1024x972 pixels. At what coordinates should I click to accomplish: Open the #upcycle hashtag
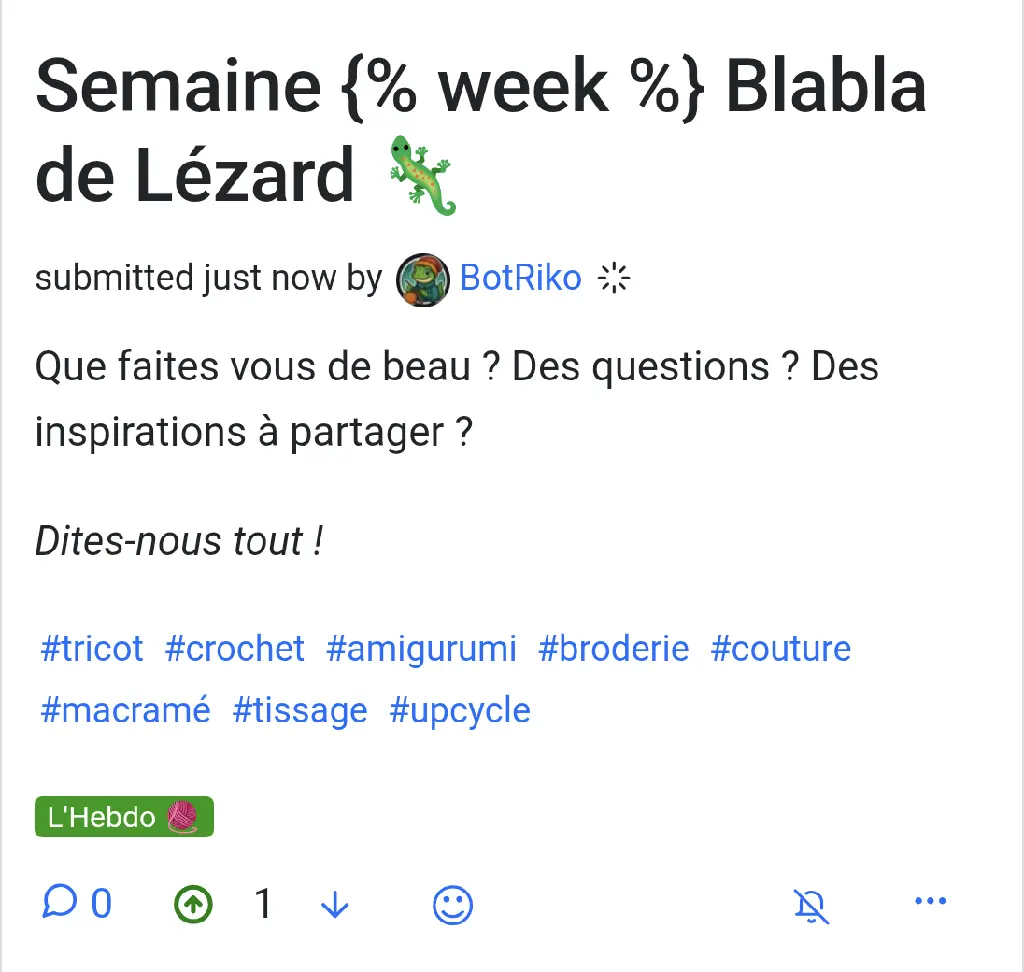tap(460, 711)
